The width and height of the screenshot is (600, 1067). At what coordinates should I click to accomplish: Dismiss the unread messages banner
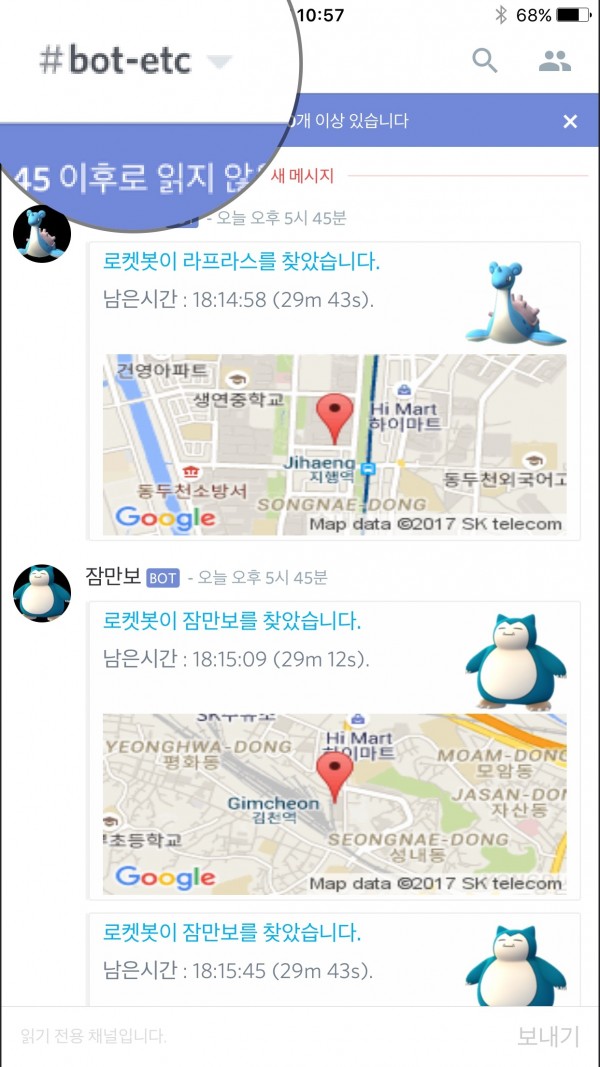pos(570,121)
